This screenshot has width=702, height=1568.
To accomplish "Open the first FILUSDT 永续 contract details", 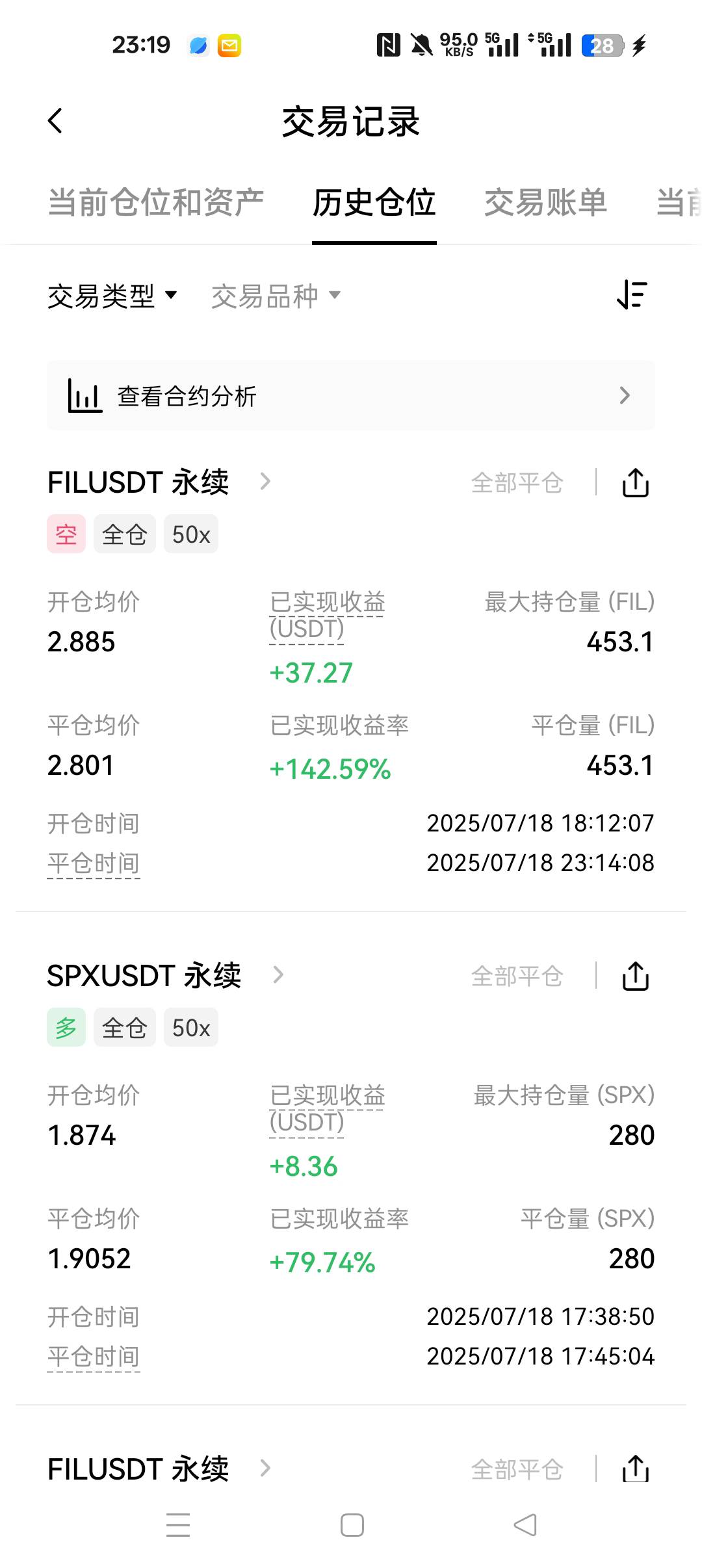I will point(159,482).
